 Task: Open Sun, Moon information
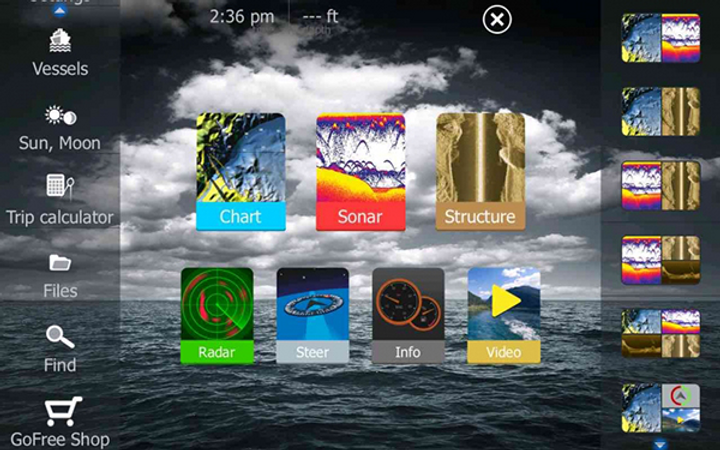tap(60, 127)
